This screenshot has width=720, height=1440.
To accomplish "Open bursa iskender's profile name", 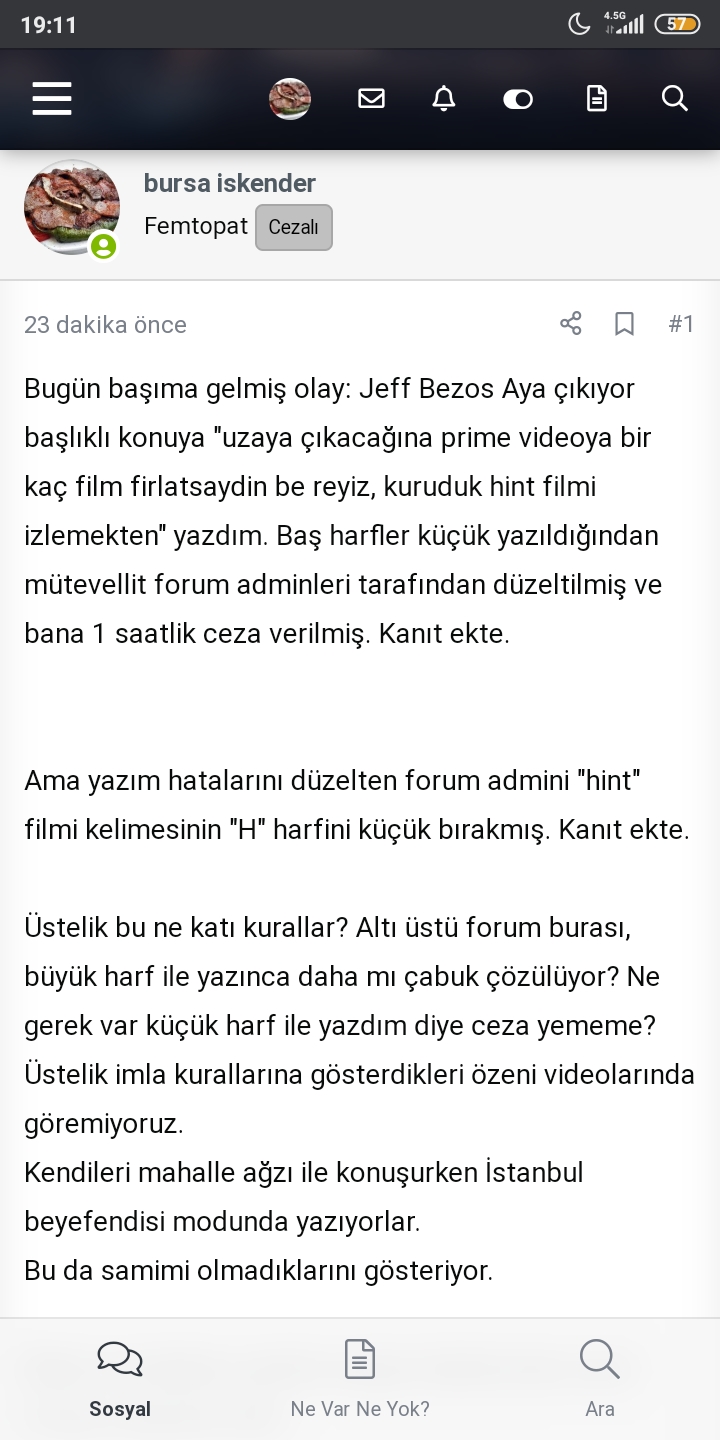I will [x=230, y=183].
